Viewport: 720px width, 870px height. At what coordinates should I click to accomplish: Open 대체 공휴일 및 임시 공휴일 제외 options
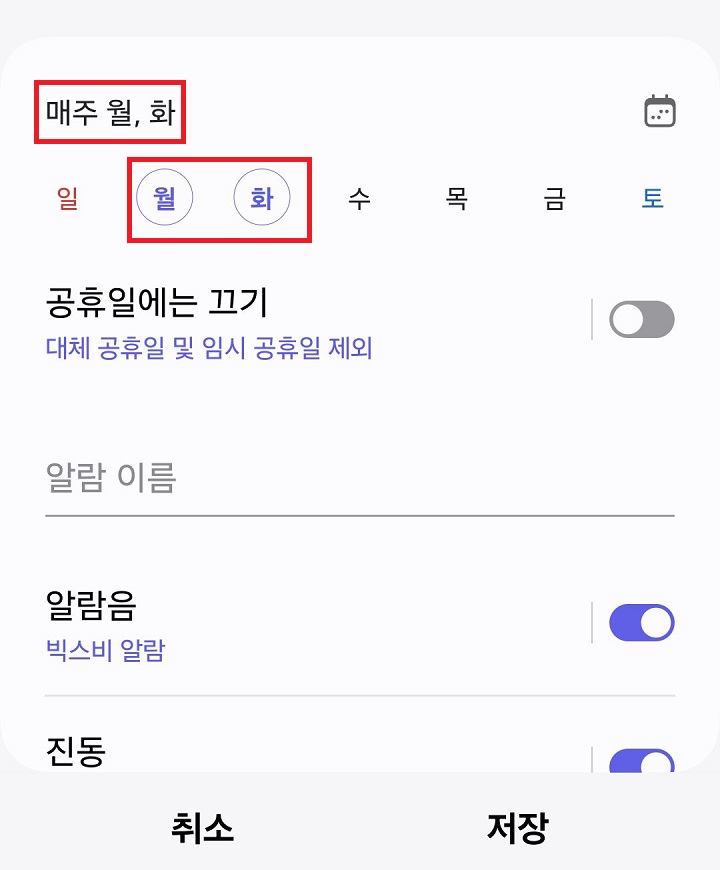209,346
